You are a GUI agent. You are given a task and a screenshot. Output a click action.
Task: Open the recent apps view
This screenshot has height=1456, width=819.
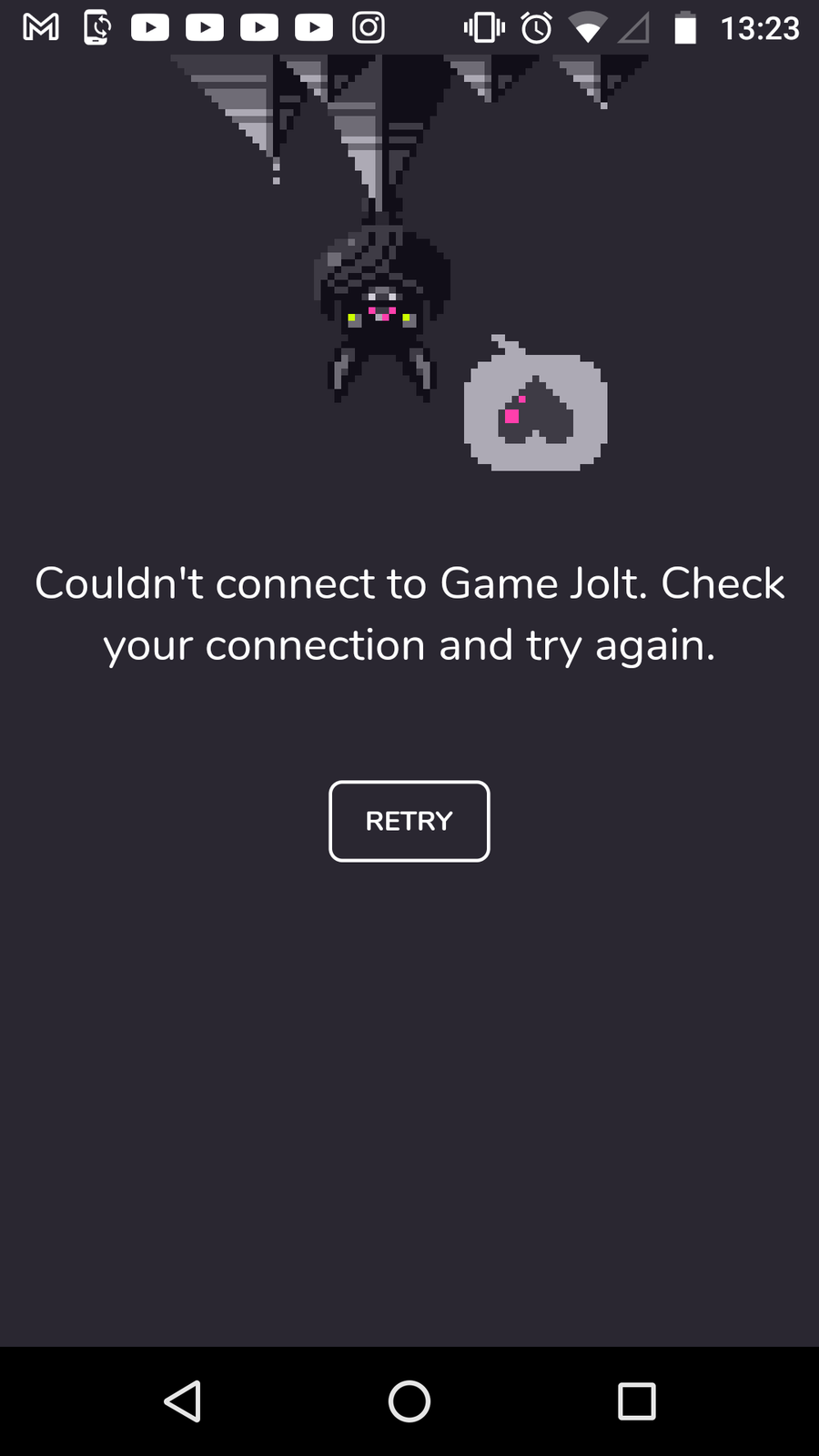click(636, 1400)
